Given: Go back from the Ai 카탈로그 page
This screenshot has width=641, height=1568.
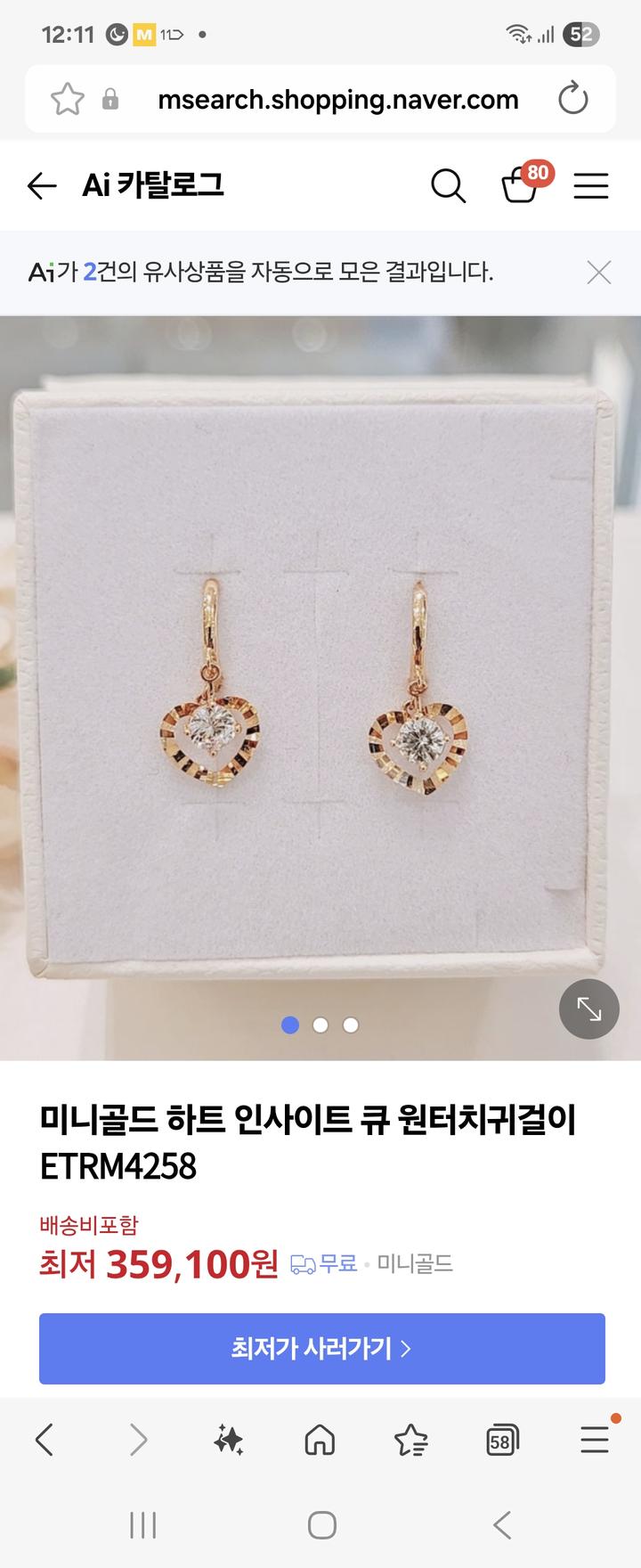Looking at the screenshot, I should tap(42, 186).
